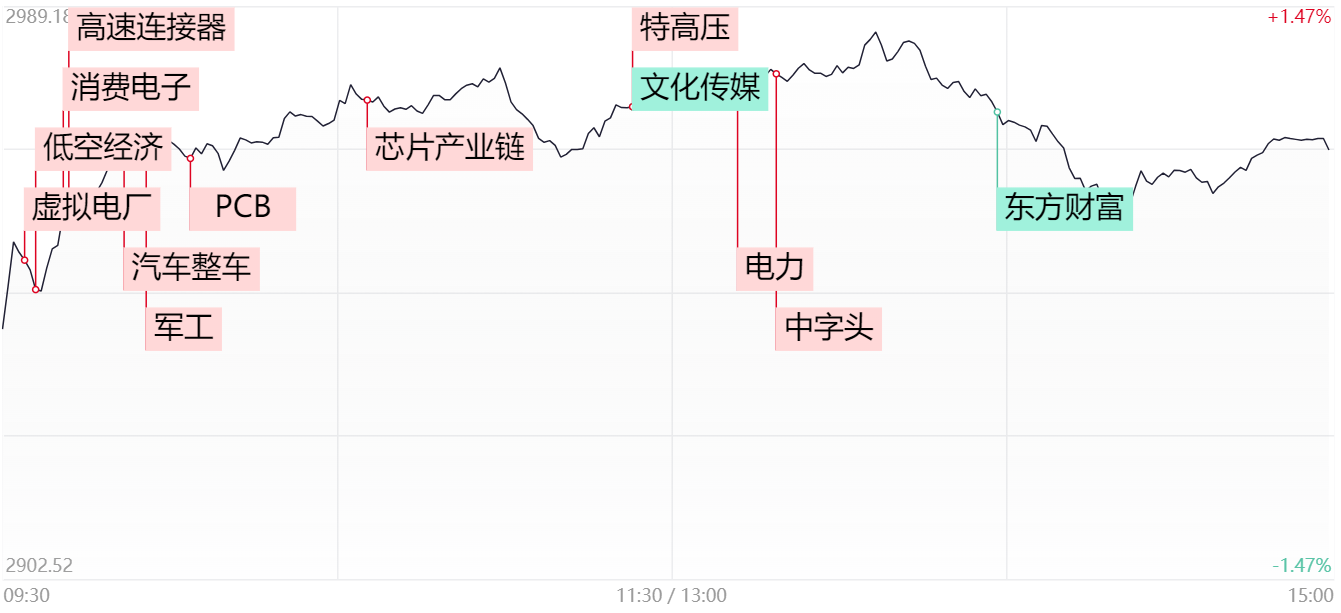Open the 虚拟电厂 sector tag
The height and width of the screenshot is (613, 1341).
coord(91,208)
